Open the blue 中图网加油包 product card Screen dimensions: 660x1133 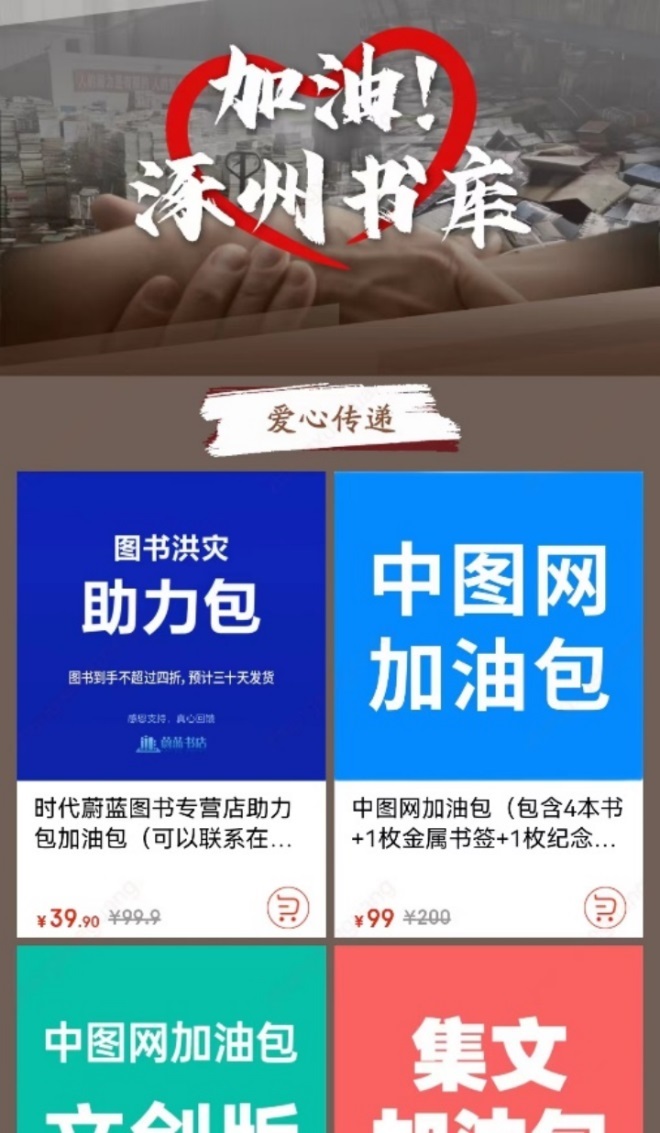488,626
